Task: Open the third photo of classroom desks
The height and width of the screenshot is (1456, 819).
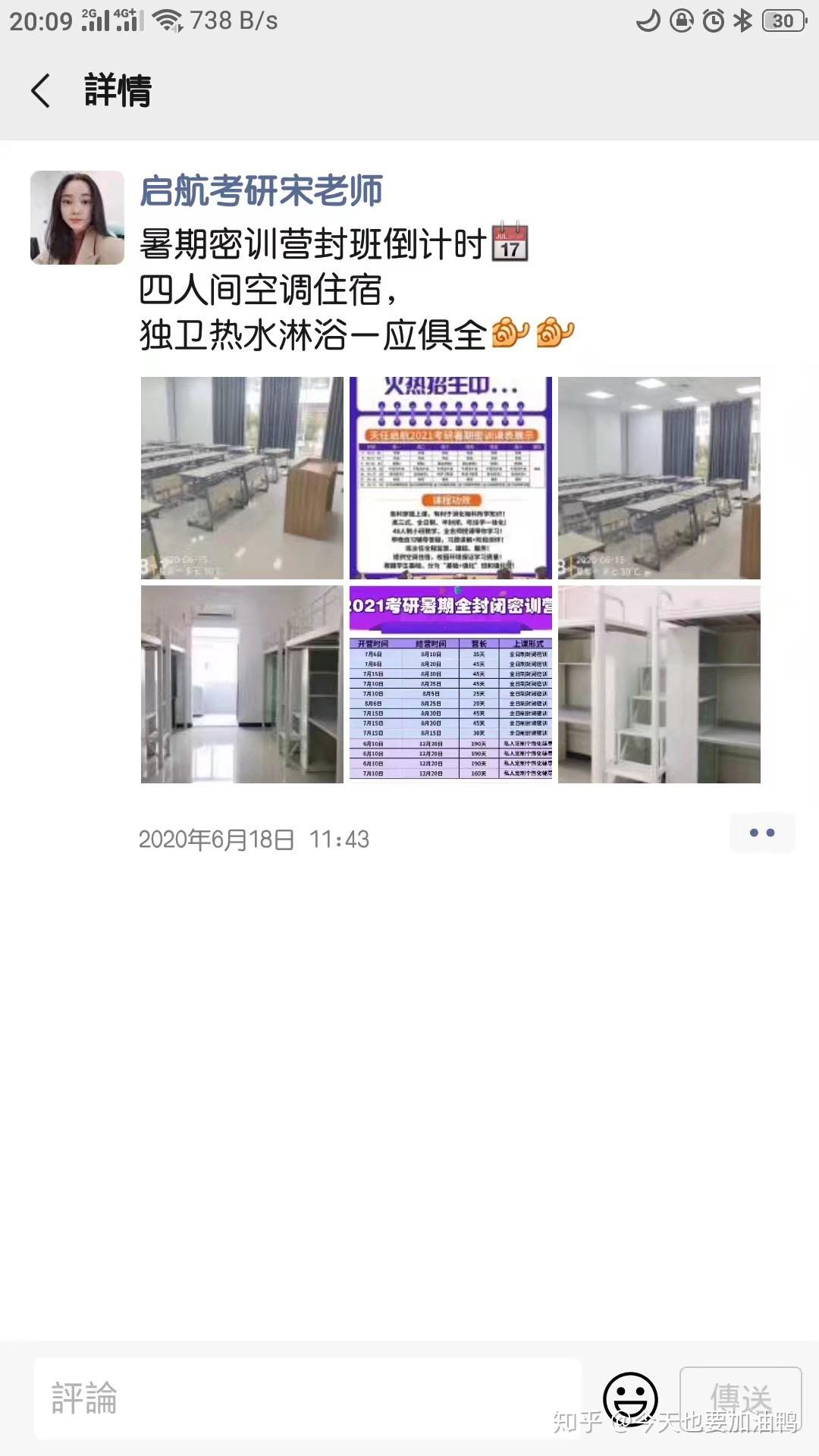Action: (x=659, y=478)
